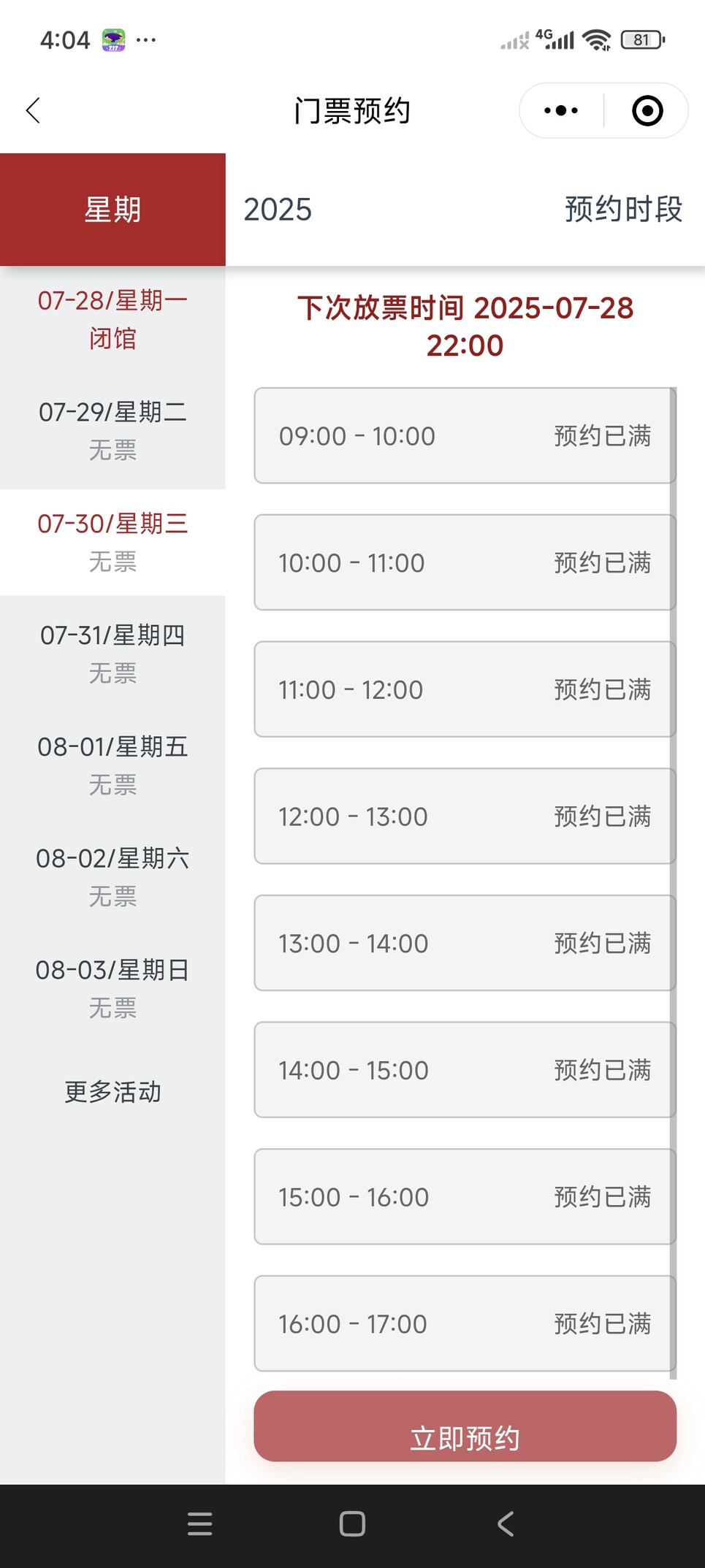The height and width of the screenshot is (1568, 705).
Task: Select date 07-28 星期一
Action: coord(113,320)
